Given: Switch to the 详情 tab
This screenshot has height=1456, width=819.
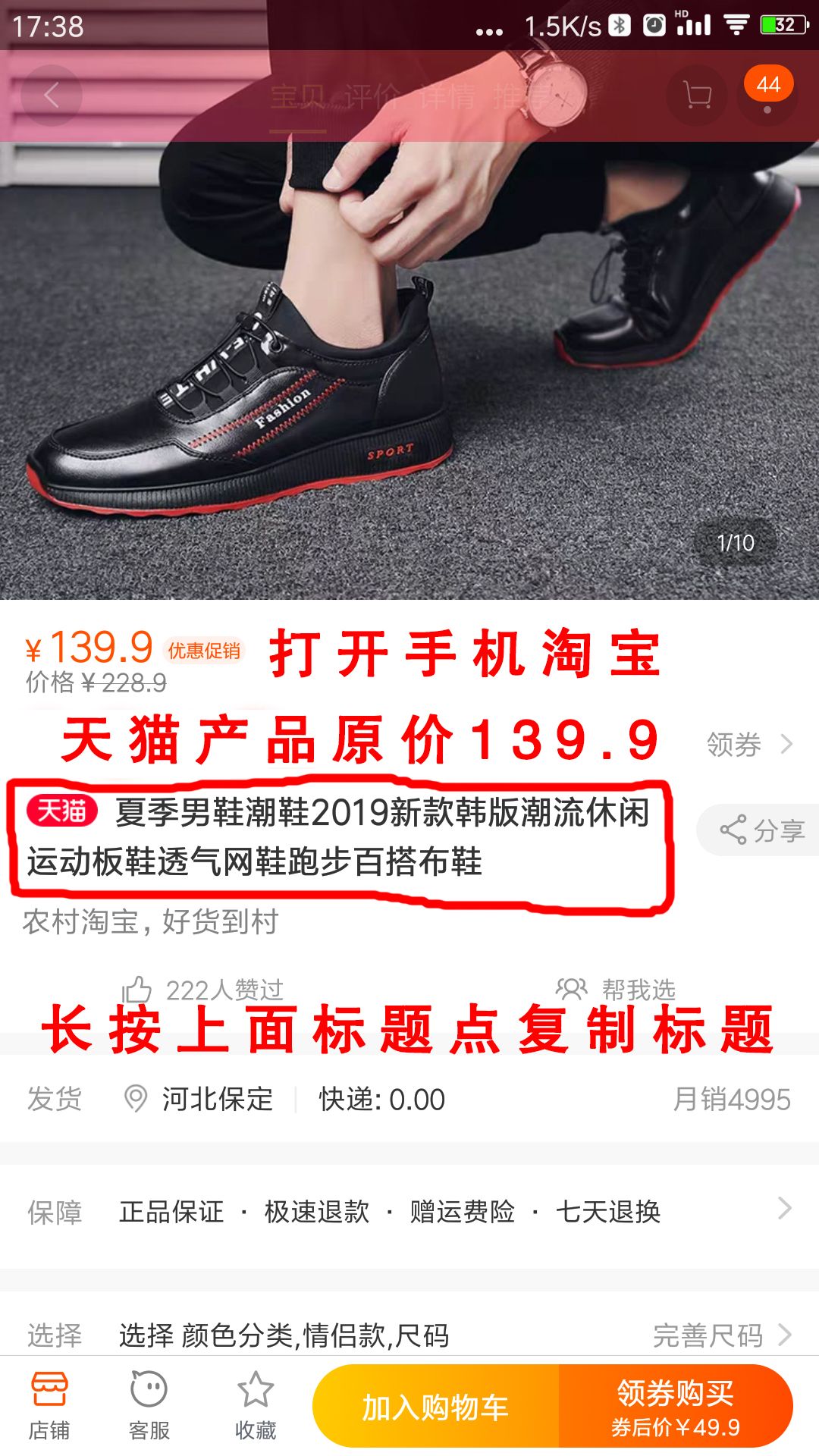Looking at the screenshot, I should coord(447,97).
